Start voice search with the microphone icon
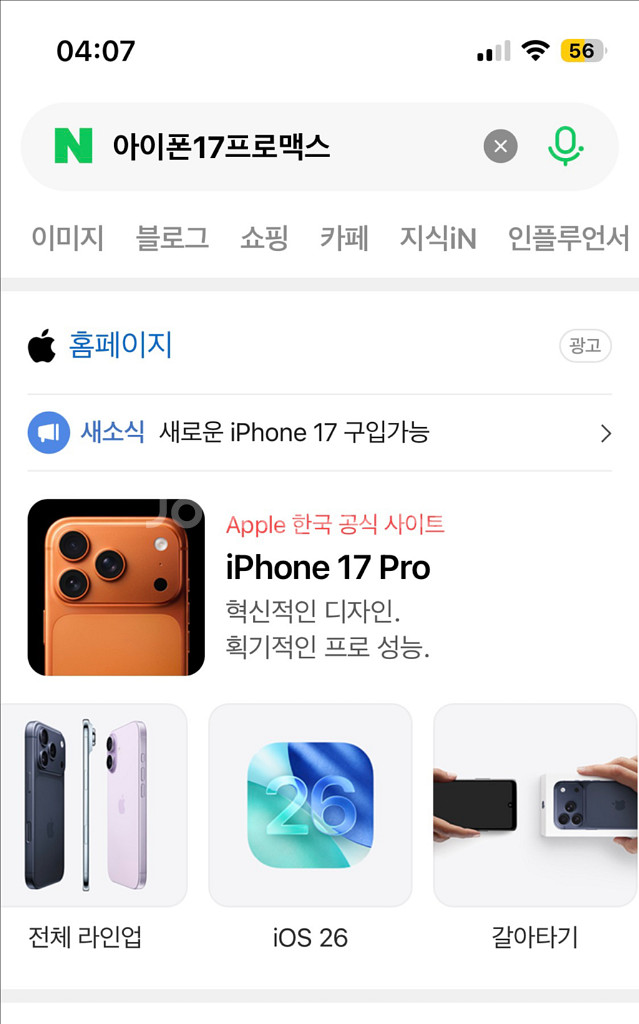The image size is (639, 1024). click(565, 146)
